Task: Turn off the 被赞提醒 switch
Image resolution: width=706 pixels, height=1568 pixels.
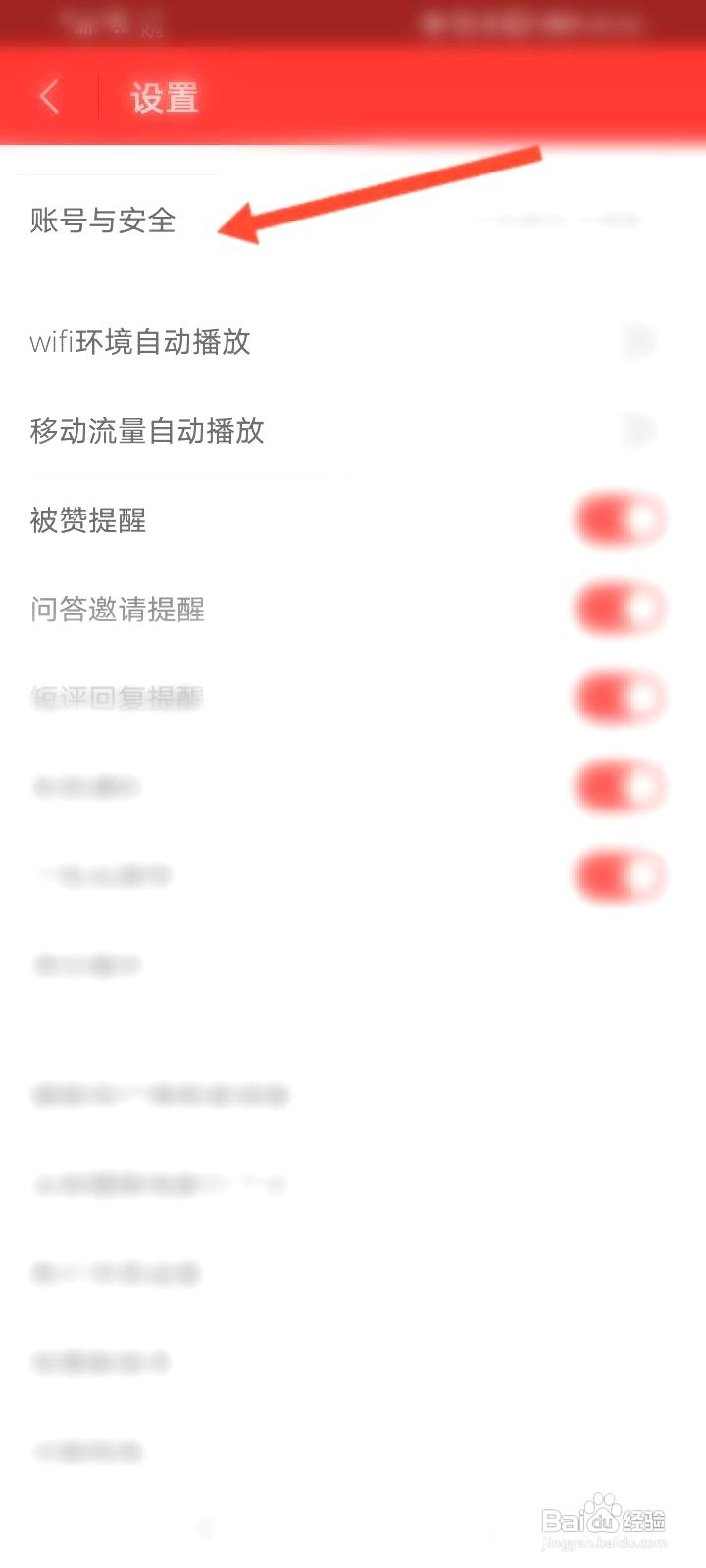Action: 619,519
